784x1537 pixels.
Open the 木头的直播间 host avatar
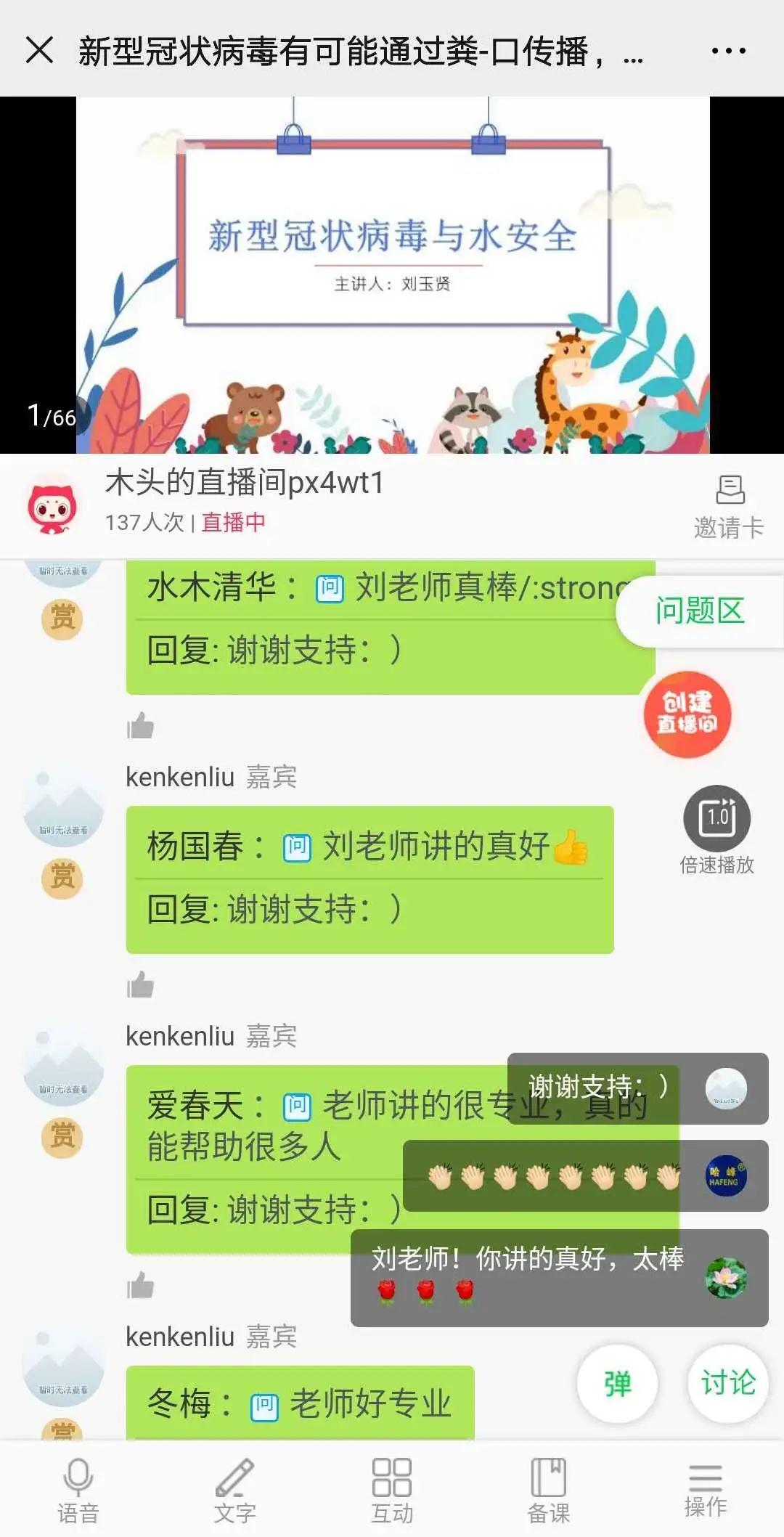pyautogui.click(x=52, y=506)
